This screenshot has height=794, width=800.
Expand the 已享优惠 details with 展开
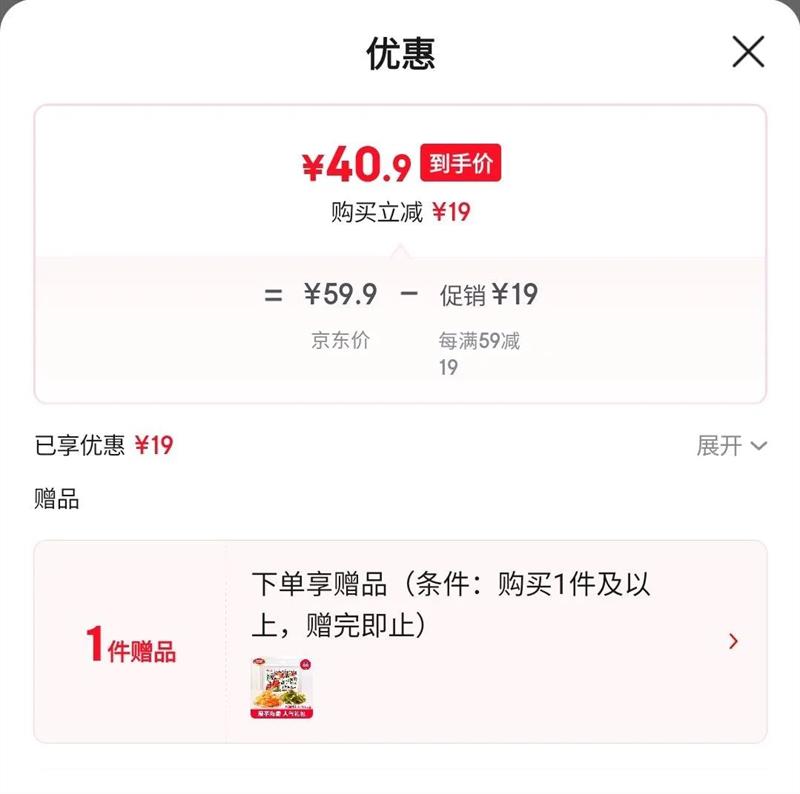[x=732, y=446]
